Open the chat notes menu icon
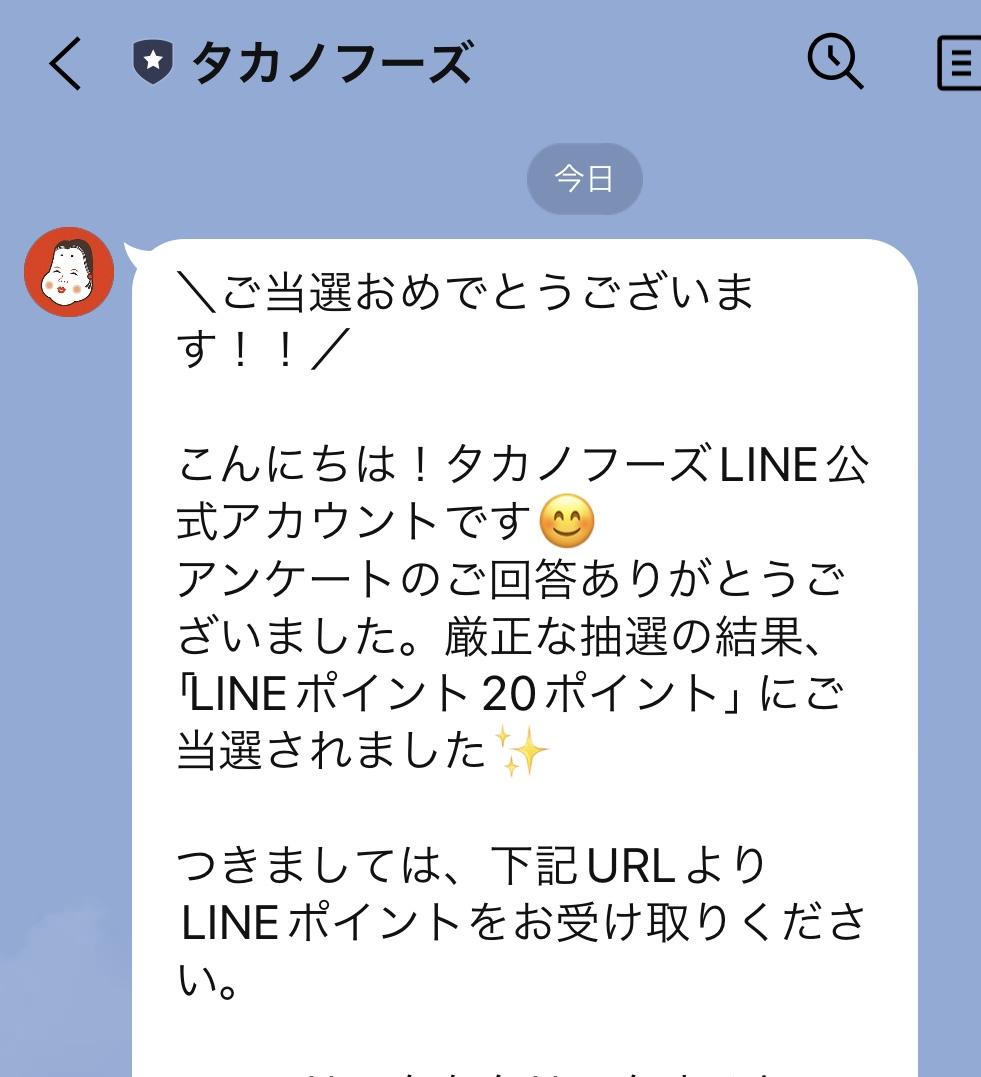Screen dimensions: 981x1077 click(958, 64)
